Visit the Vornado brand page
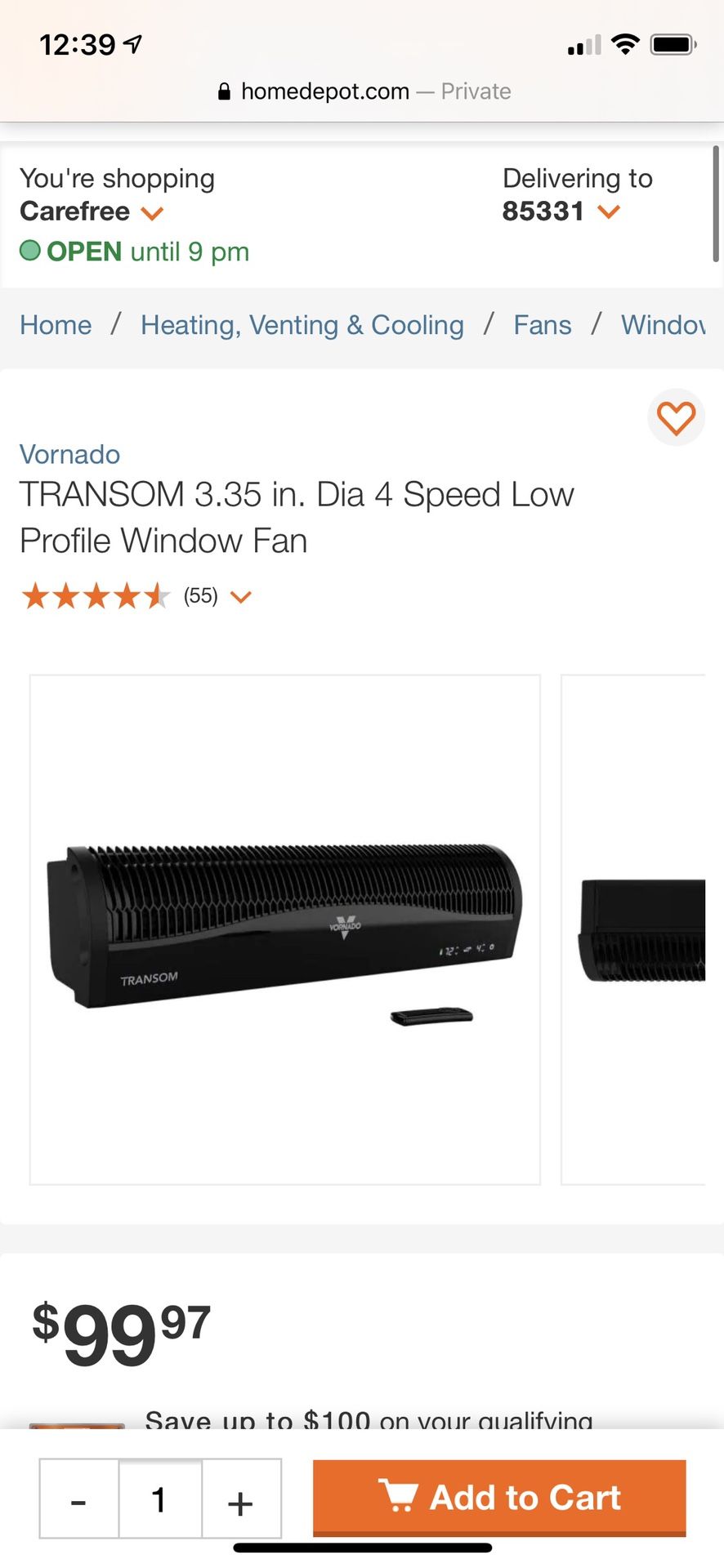Viewport: 724px width, 1568px height. (x=69, y=454)
